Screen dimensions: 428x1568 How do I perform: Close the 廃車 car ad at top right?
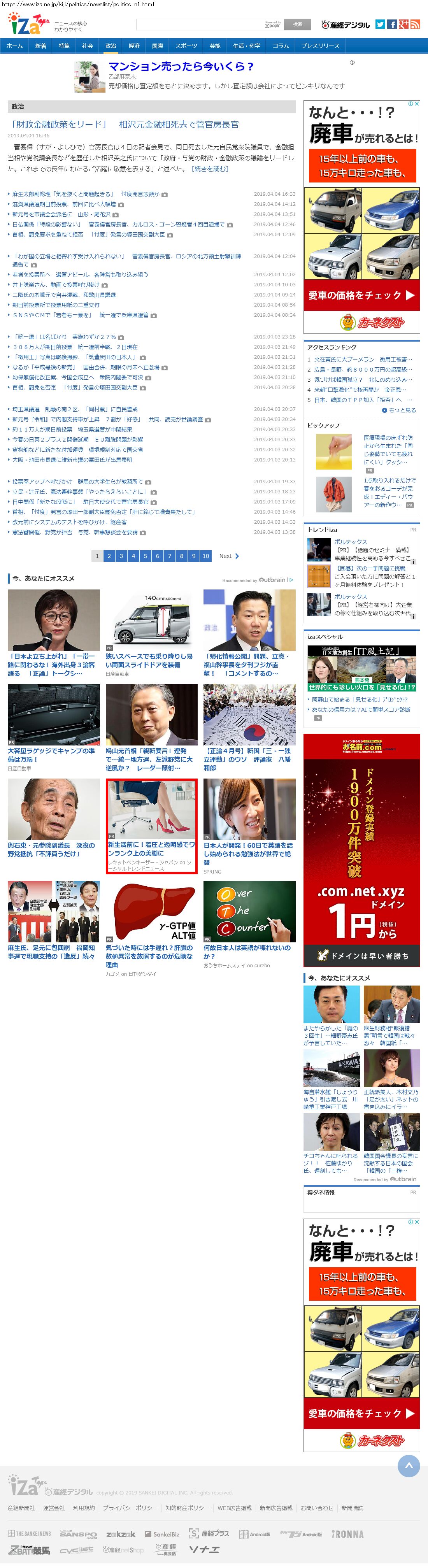tap(417, 104)
